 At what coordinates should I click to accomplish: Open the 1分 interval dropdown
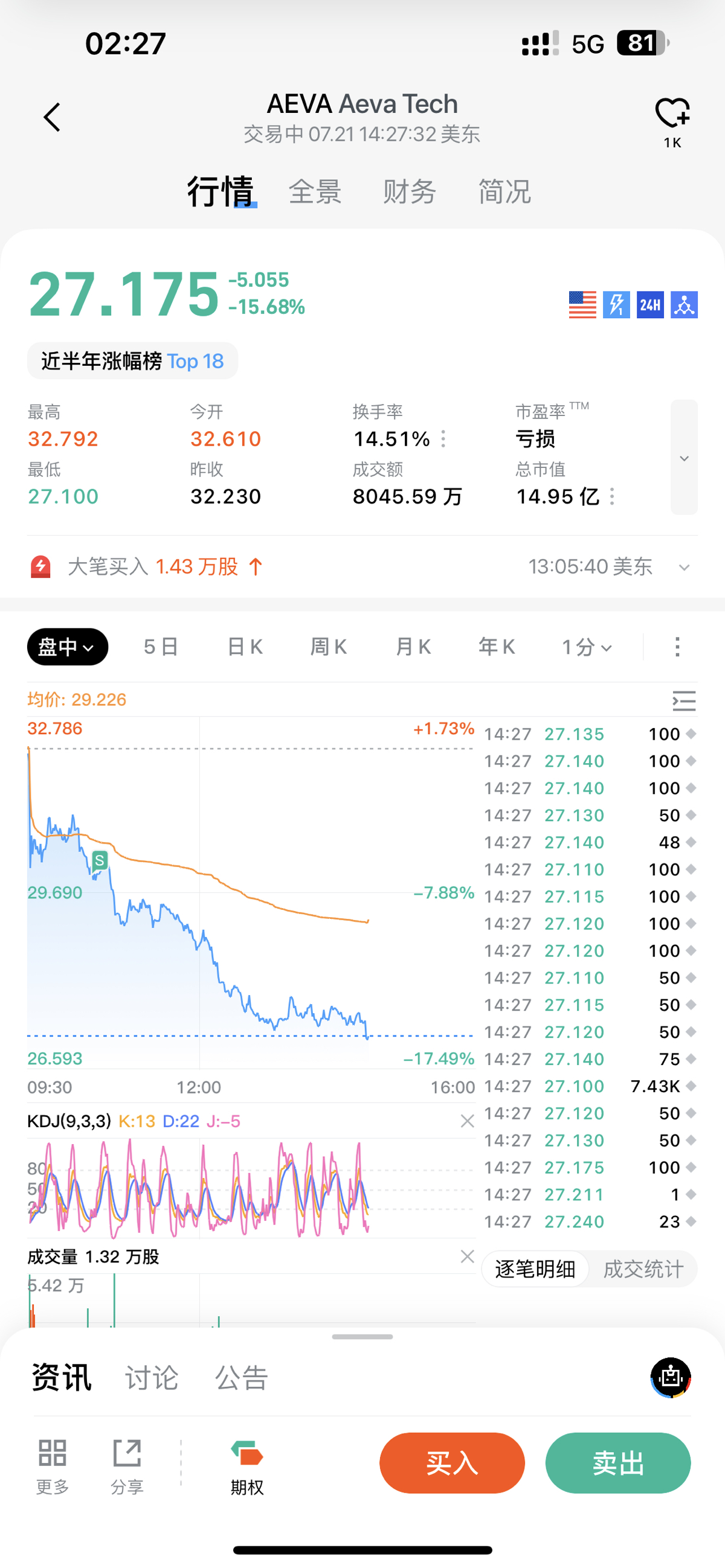pos(587,647)
